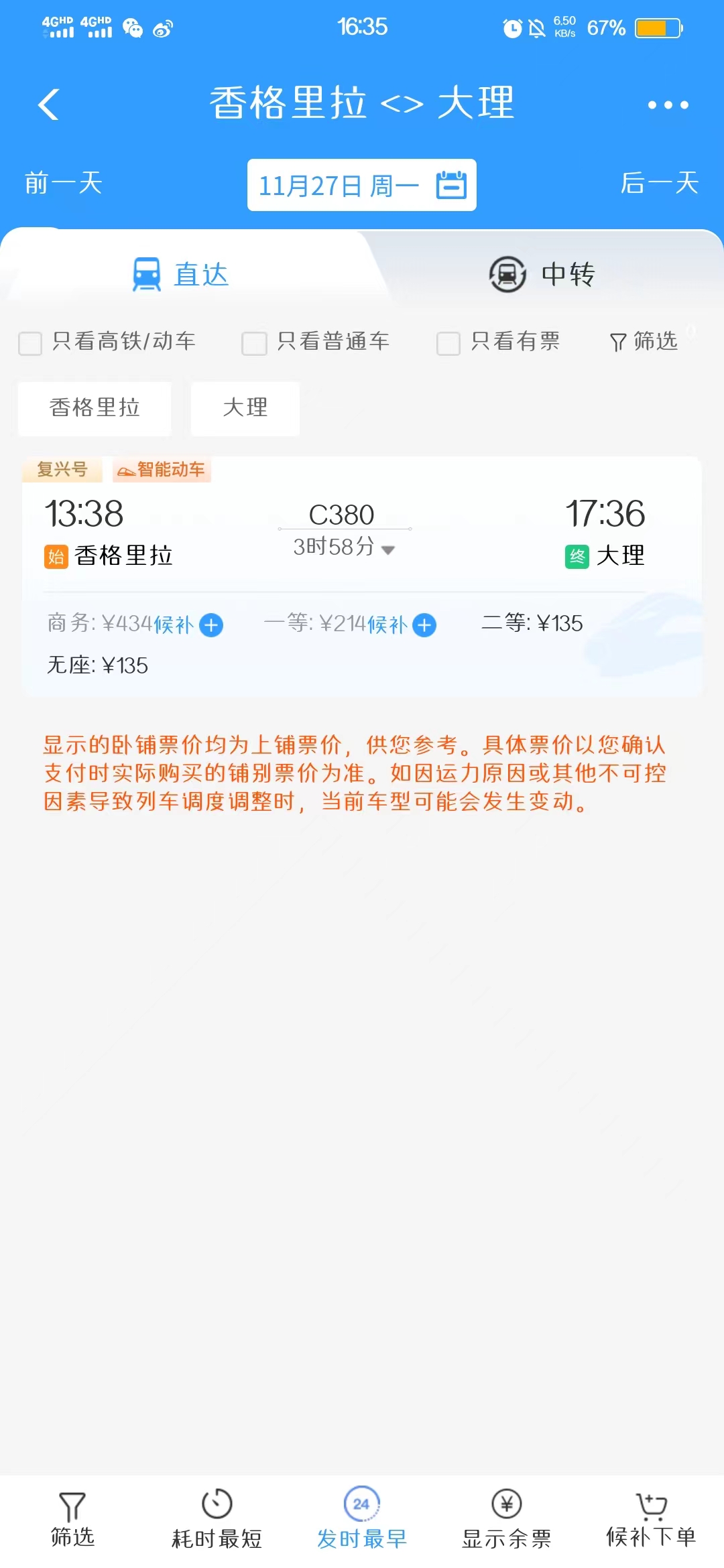Screen dimensions: 724x1568
Task: Check the 只看普通车 option
Action: [254, 342]
